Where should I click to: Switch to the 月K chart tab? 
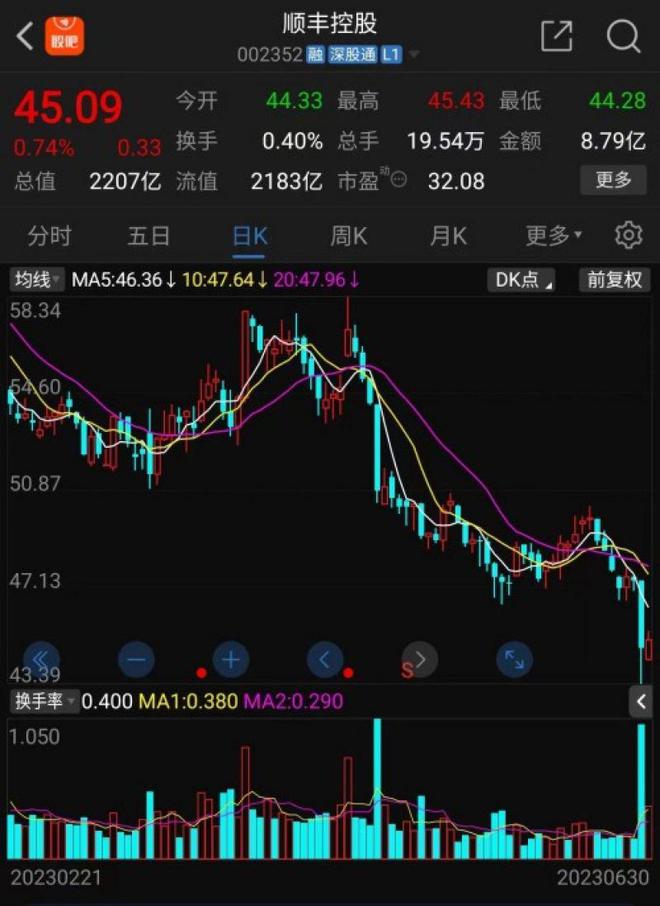coord(448,236)
